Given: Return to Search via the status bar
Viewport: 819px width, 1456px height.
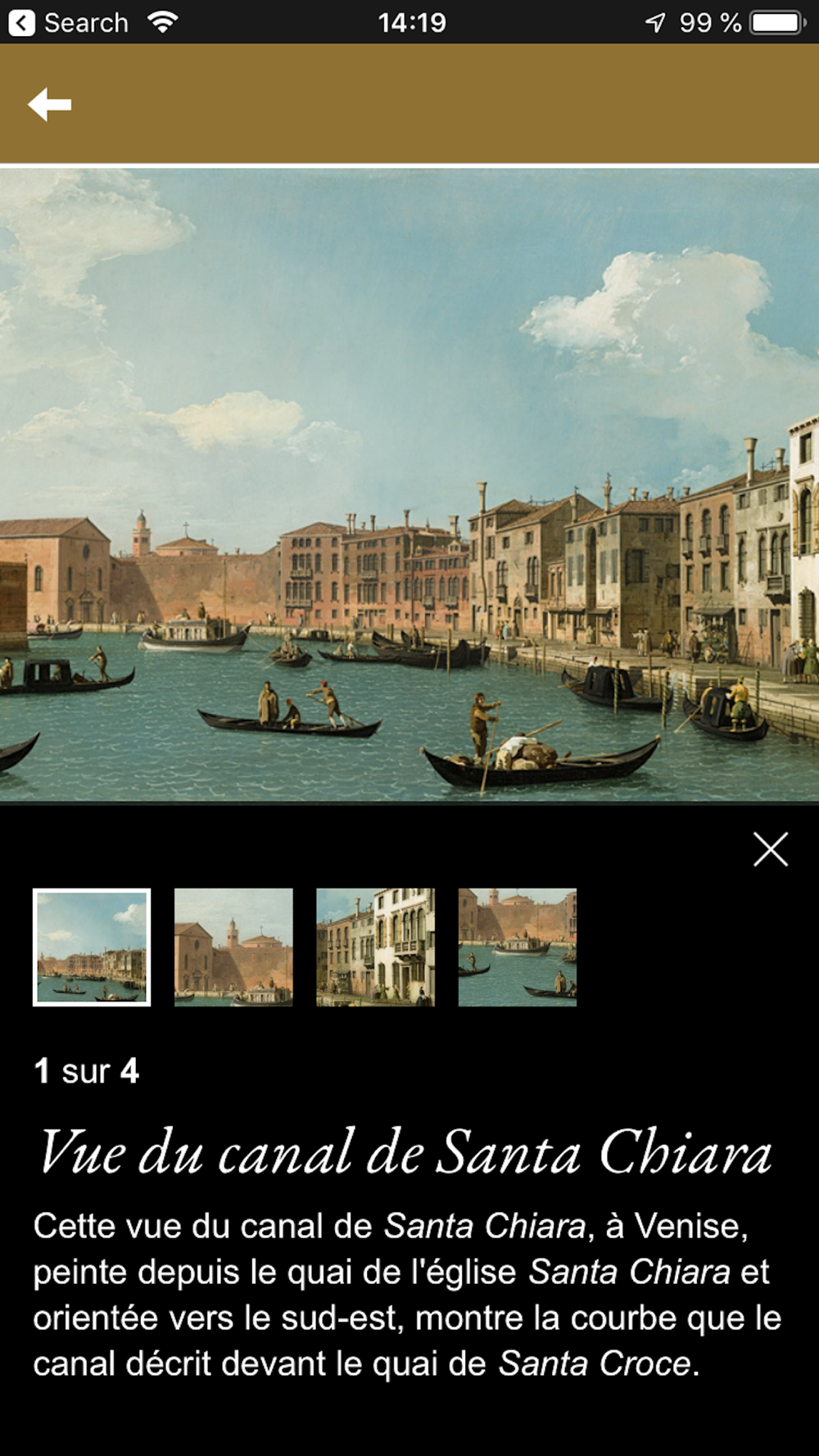Looking at the screenshot, I should point(69,22).
